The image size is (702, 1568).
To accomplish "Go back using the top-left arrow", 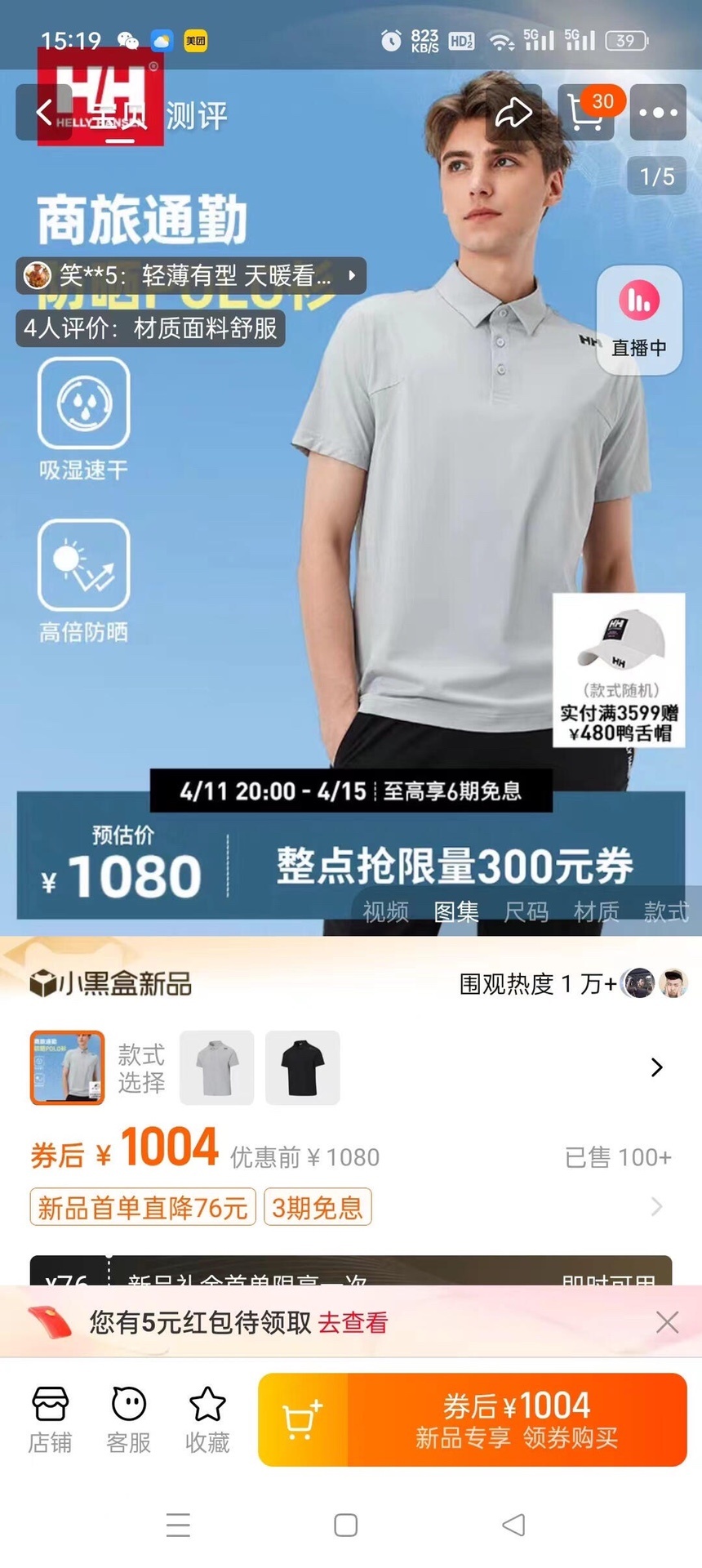I will point(44,113).
